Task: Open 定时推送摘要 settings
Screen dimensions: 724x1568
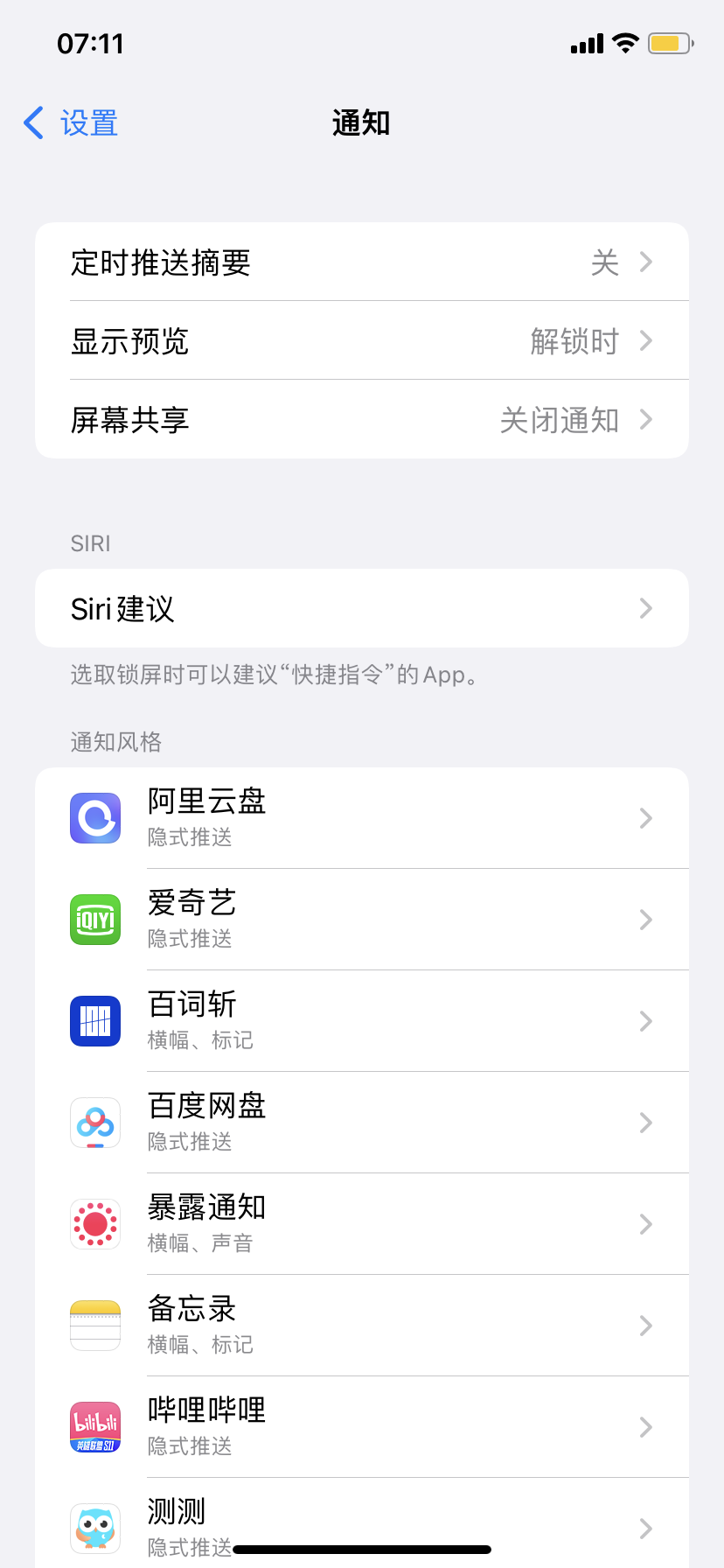Action: 362,262
